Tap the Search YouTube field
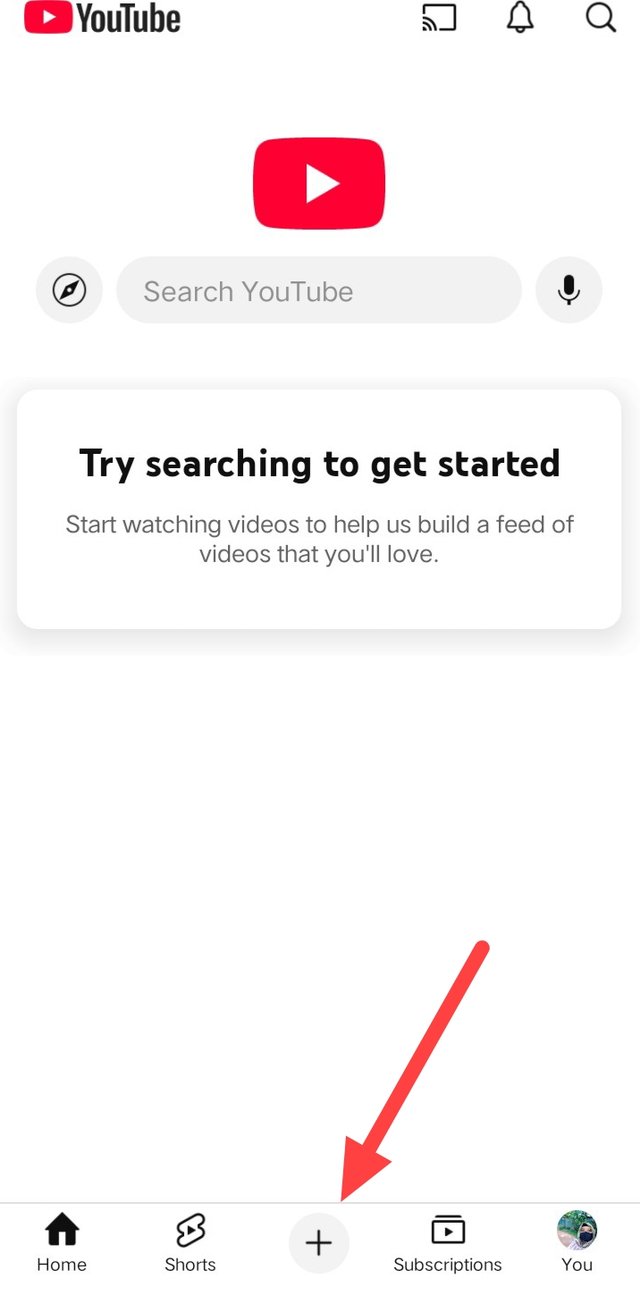This screenshot has height=1294, width=640. pyautogui.click(x=319, y=291)
